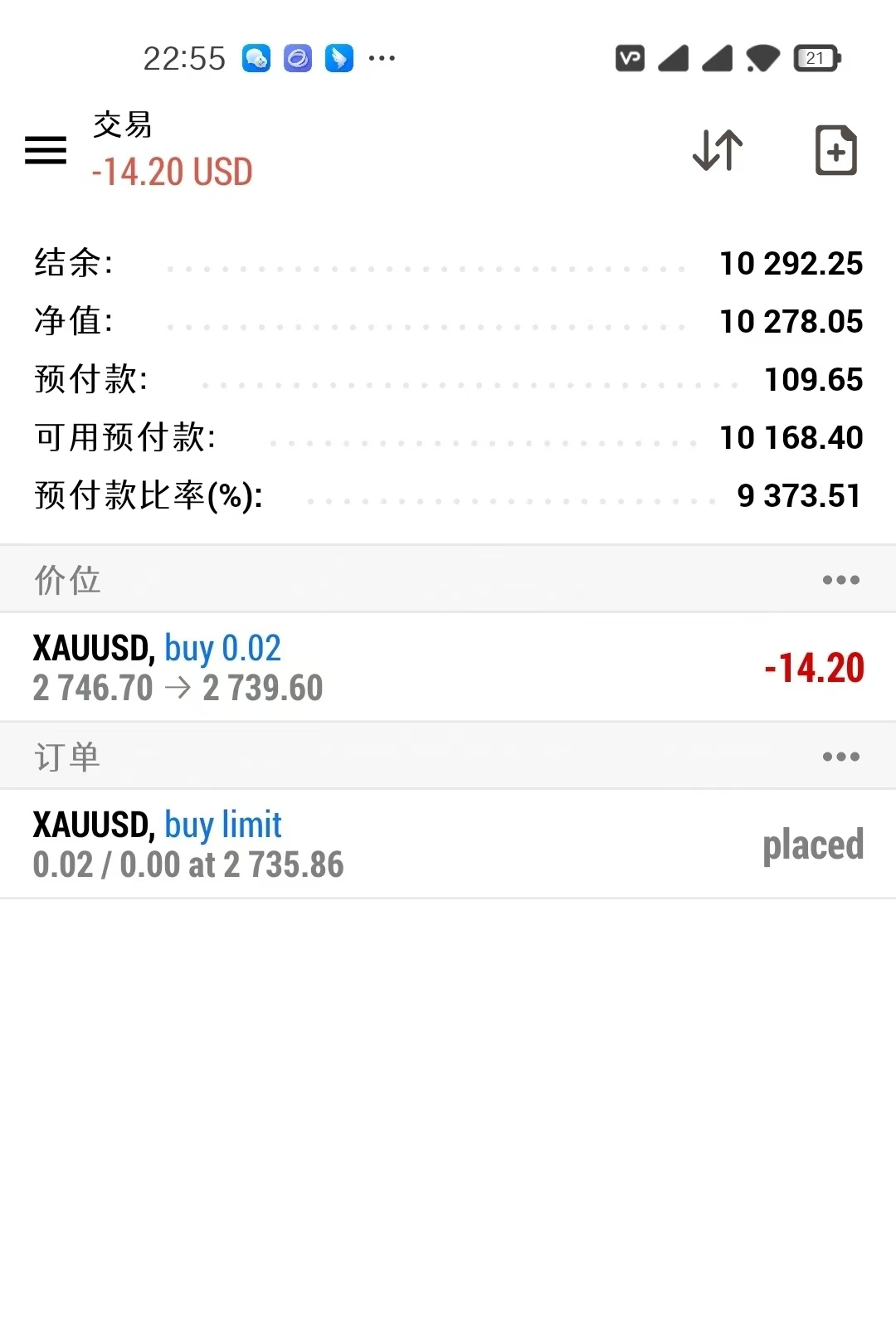Create a new order
Viewport: 896px width, 1344px height.
[835, 150]
